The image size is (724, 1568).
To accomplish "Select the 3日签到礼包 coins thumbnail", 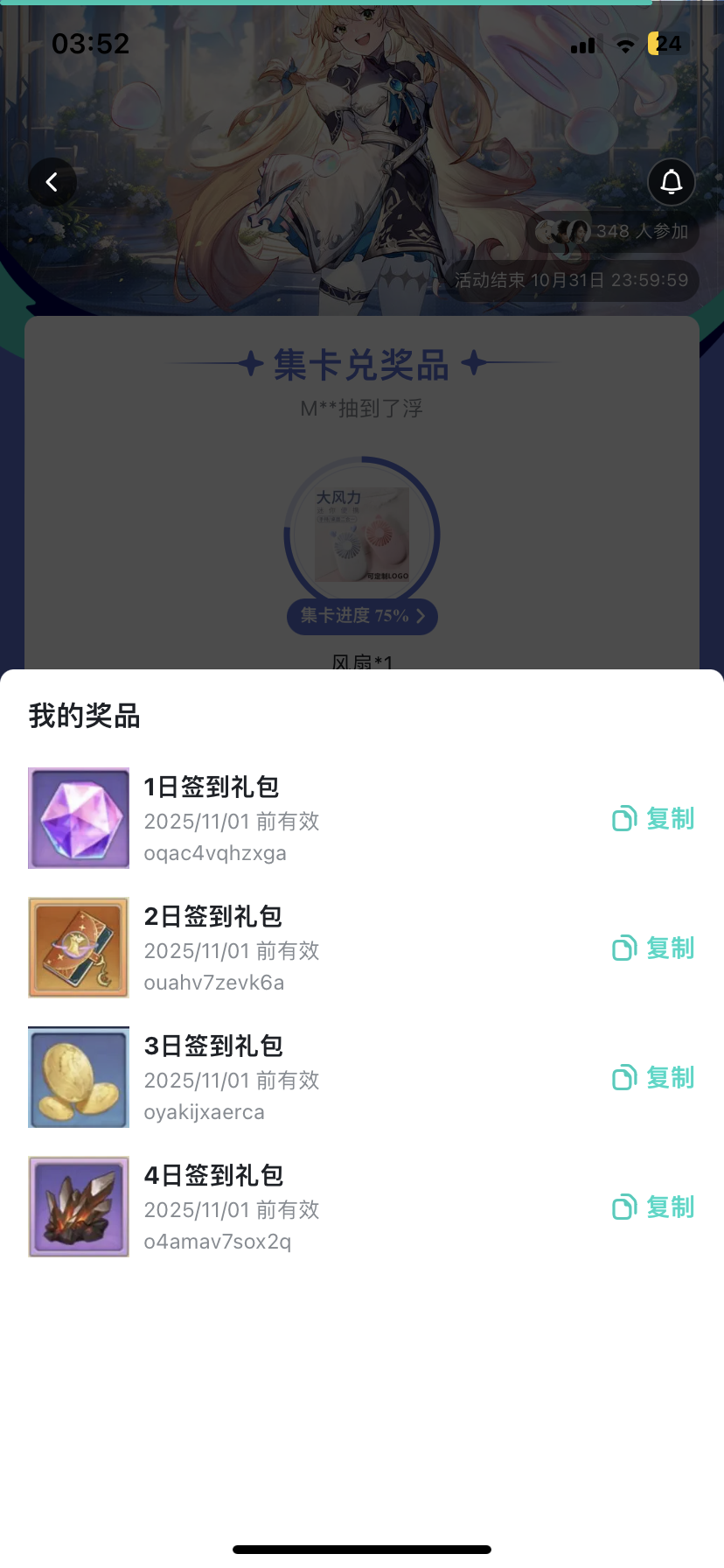I will point(78,1077).
